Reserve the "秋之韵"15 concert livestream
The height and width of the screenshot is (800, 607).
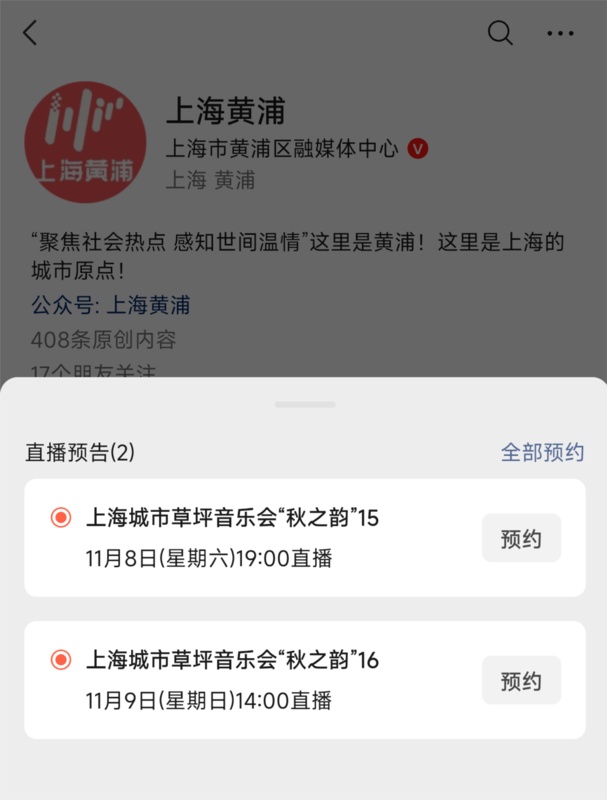tap(521, 538)
